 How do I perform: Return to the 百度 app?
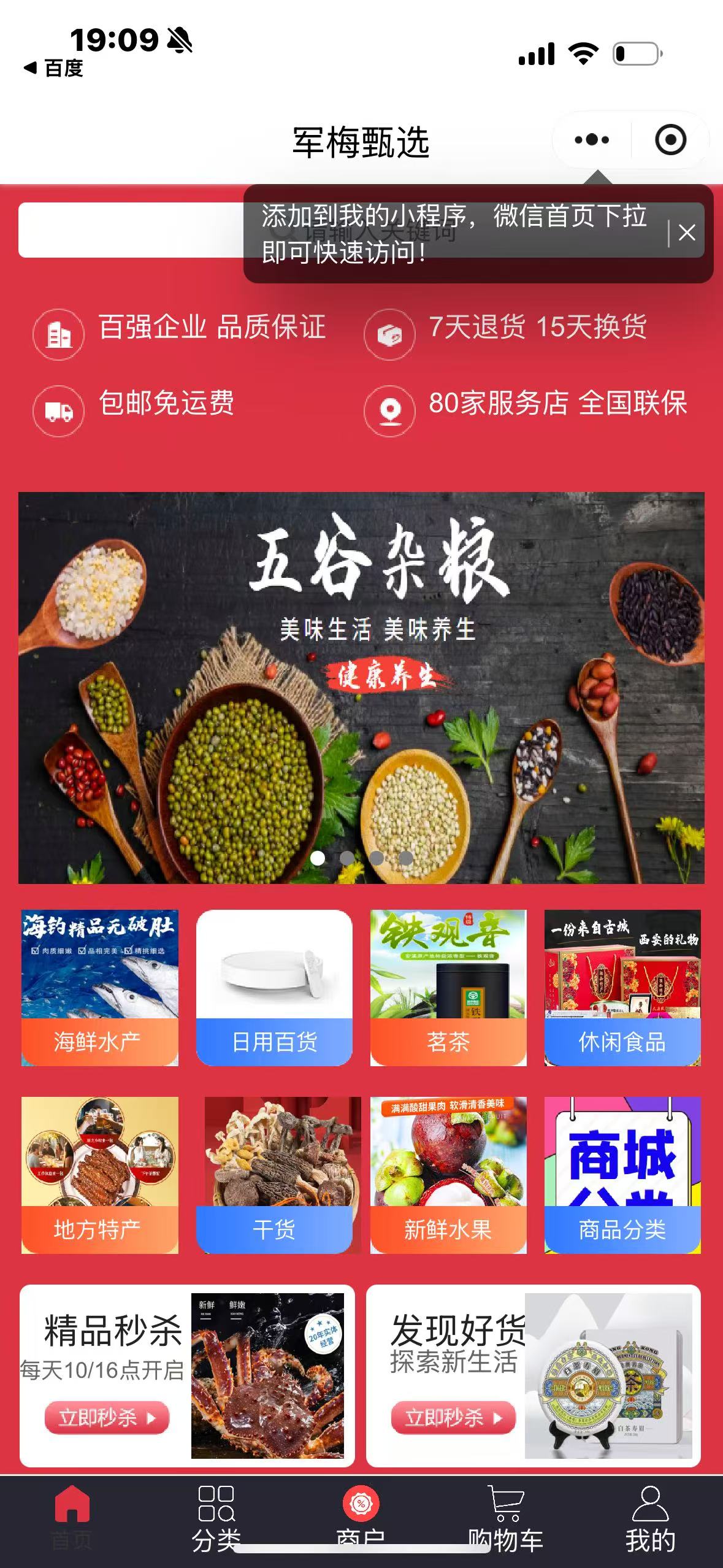pyautogui.click(x=54, y=68)
